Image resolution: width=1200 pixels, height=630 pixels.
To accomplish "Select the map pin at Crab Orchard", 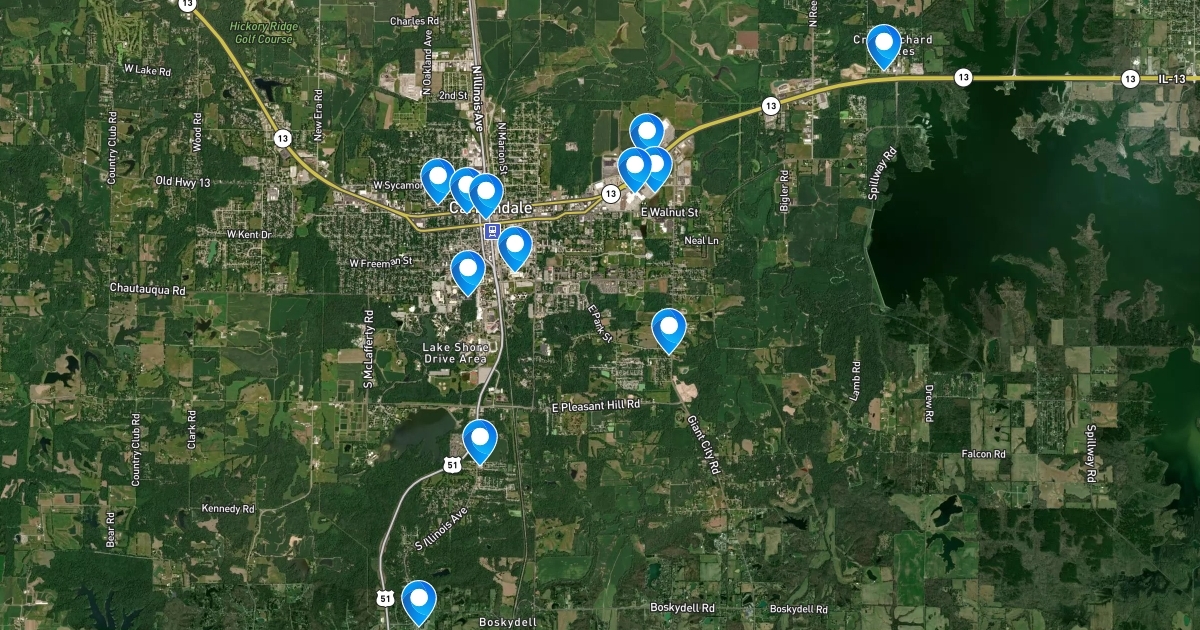I will tap(884, 43).
